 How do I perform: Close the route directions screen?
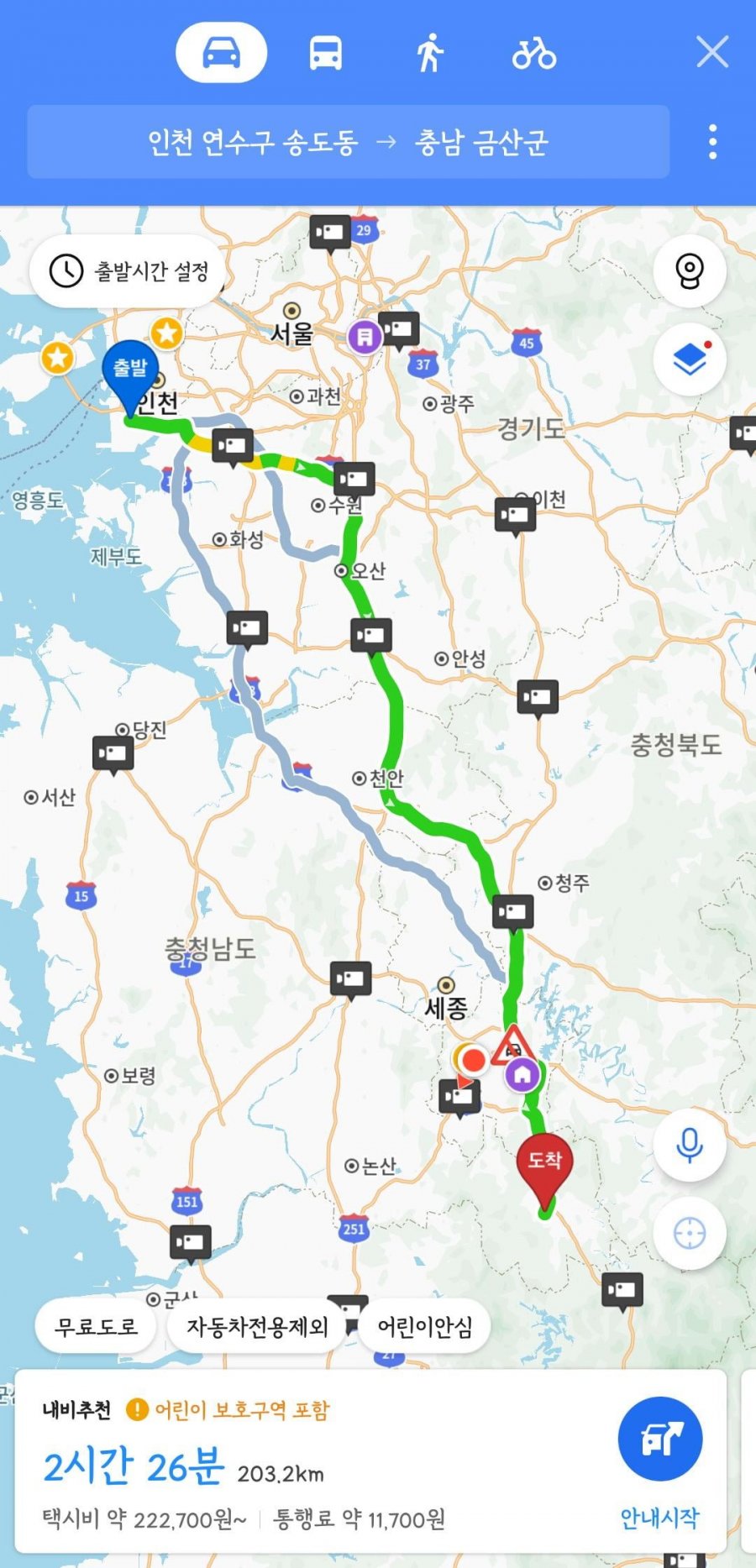click(x=711, y=53)
